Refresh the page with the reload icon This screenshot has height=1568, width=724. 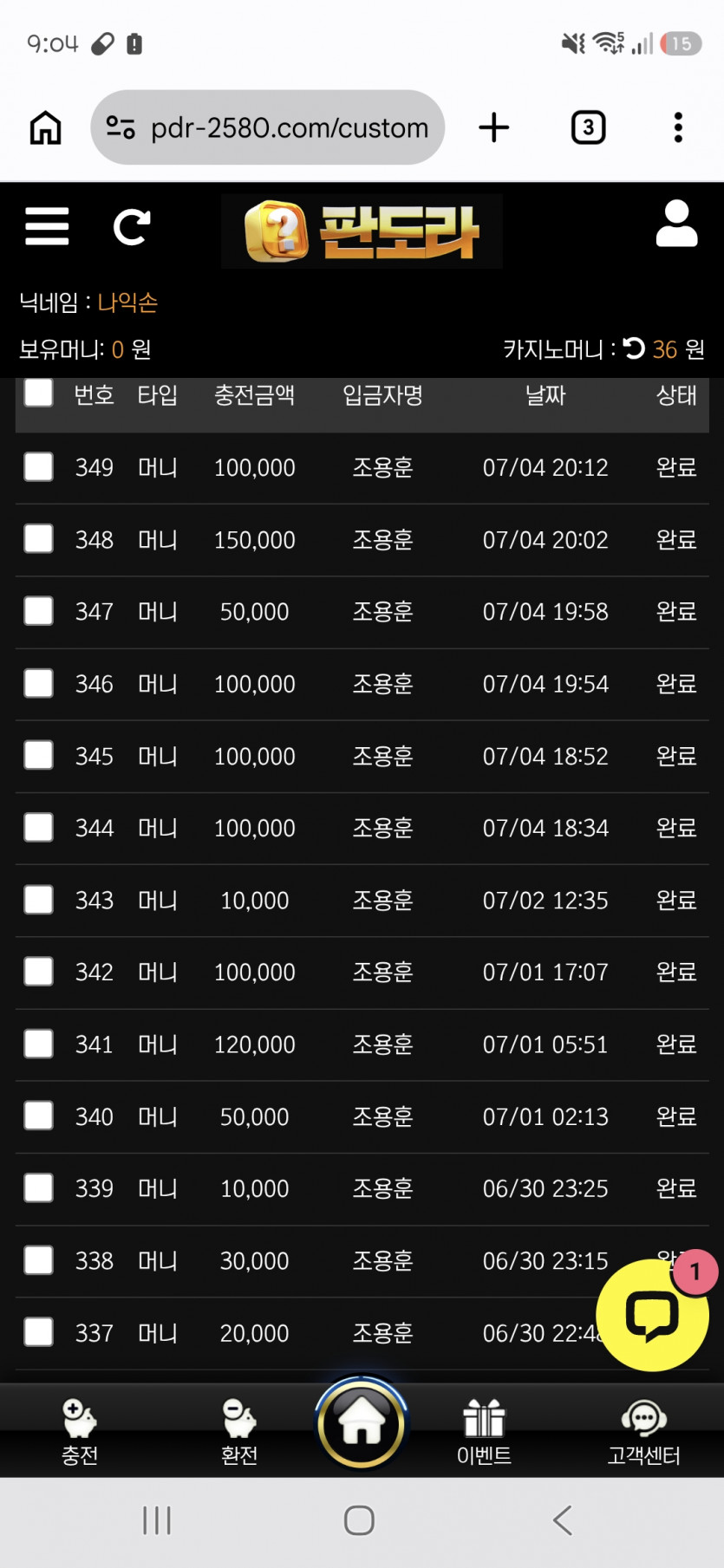click(132, 227)
